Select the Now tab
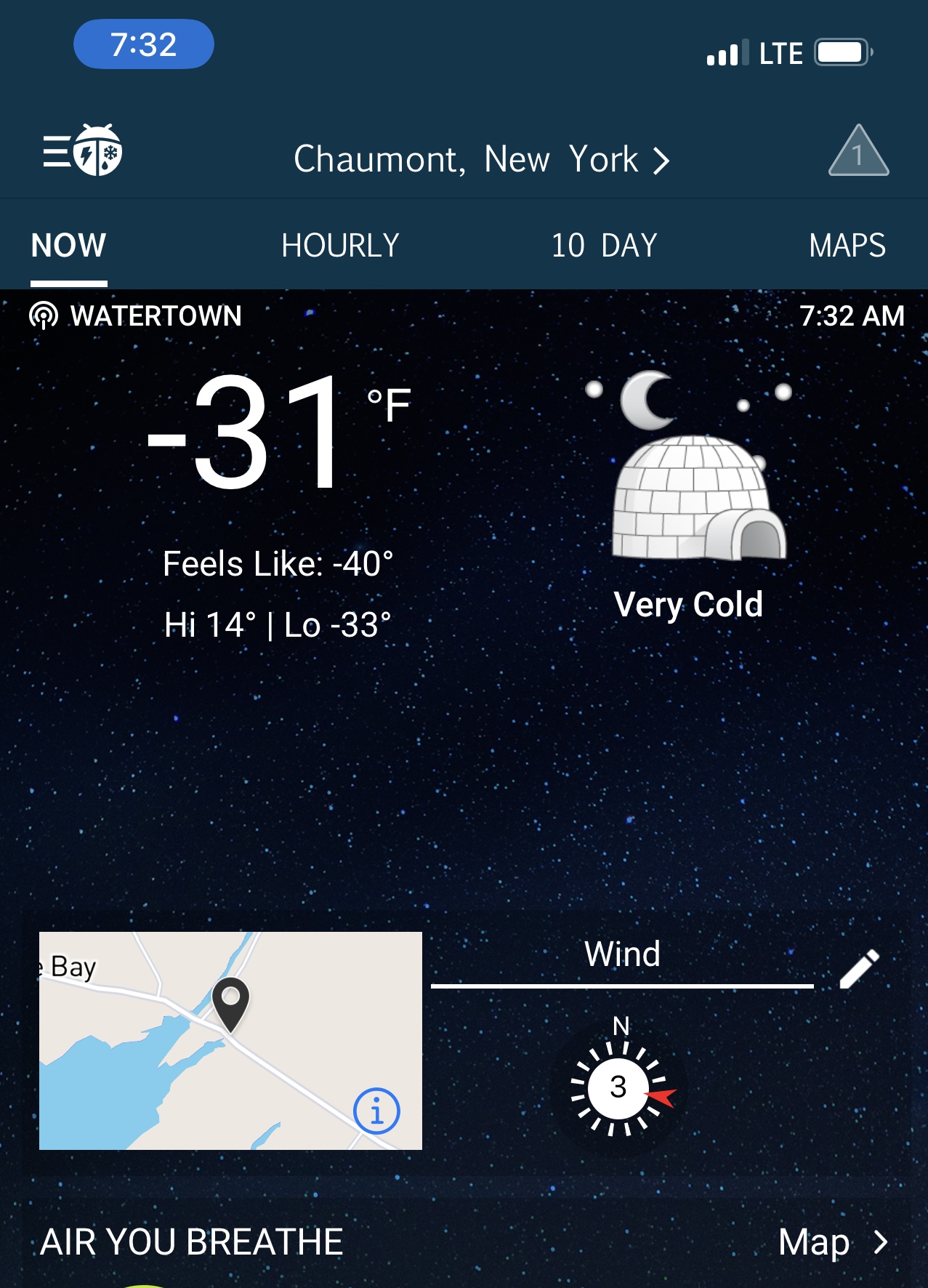 coord(69,246)
